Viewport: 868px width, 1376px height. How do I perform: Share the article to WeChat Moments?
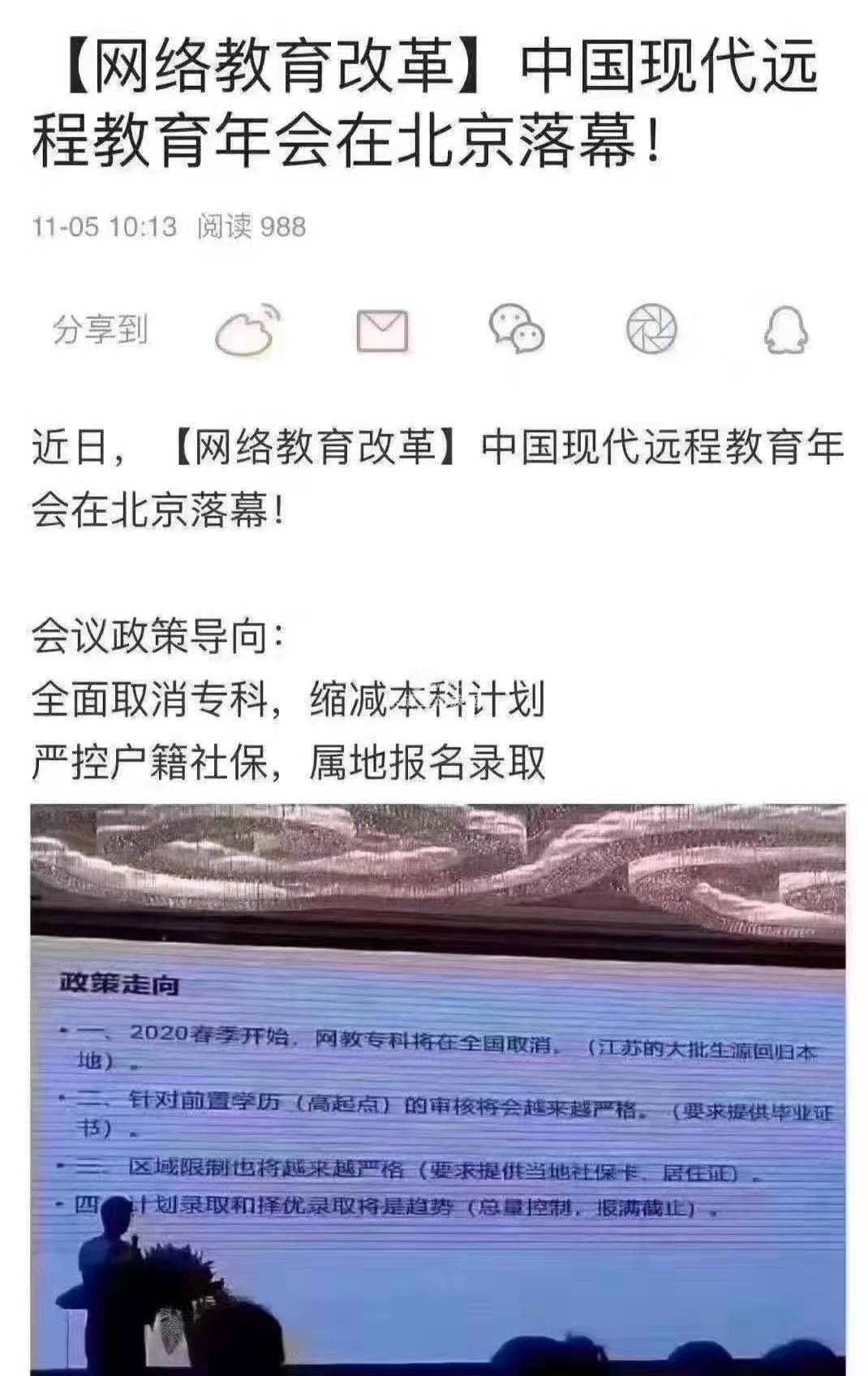(651, 329)
